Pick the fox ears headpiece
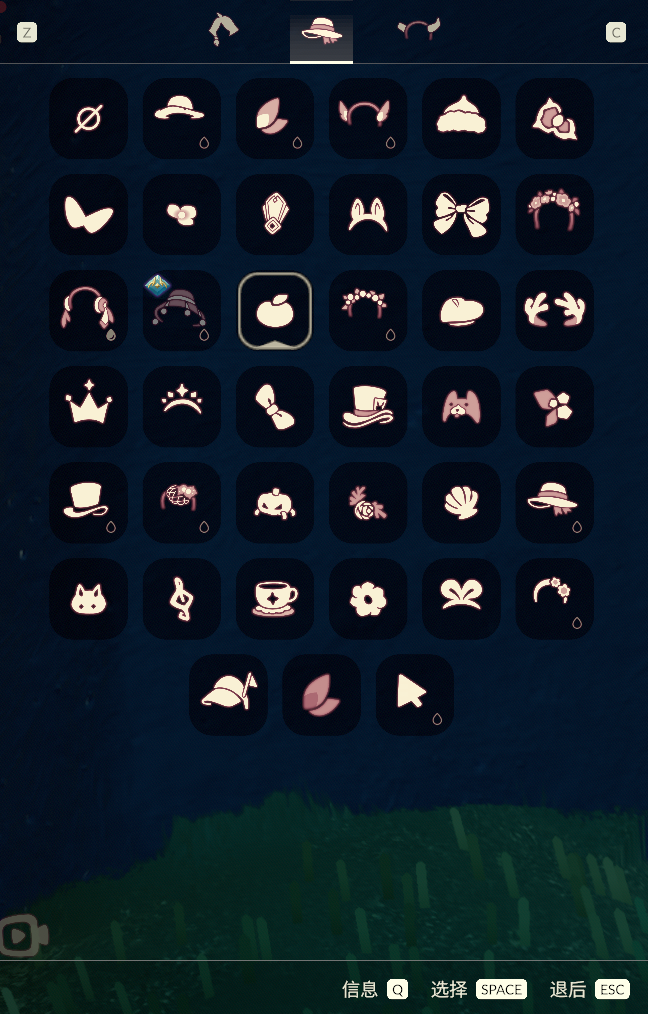The width and height of the screenshot is (648, 1014). tap(367, 214)
